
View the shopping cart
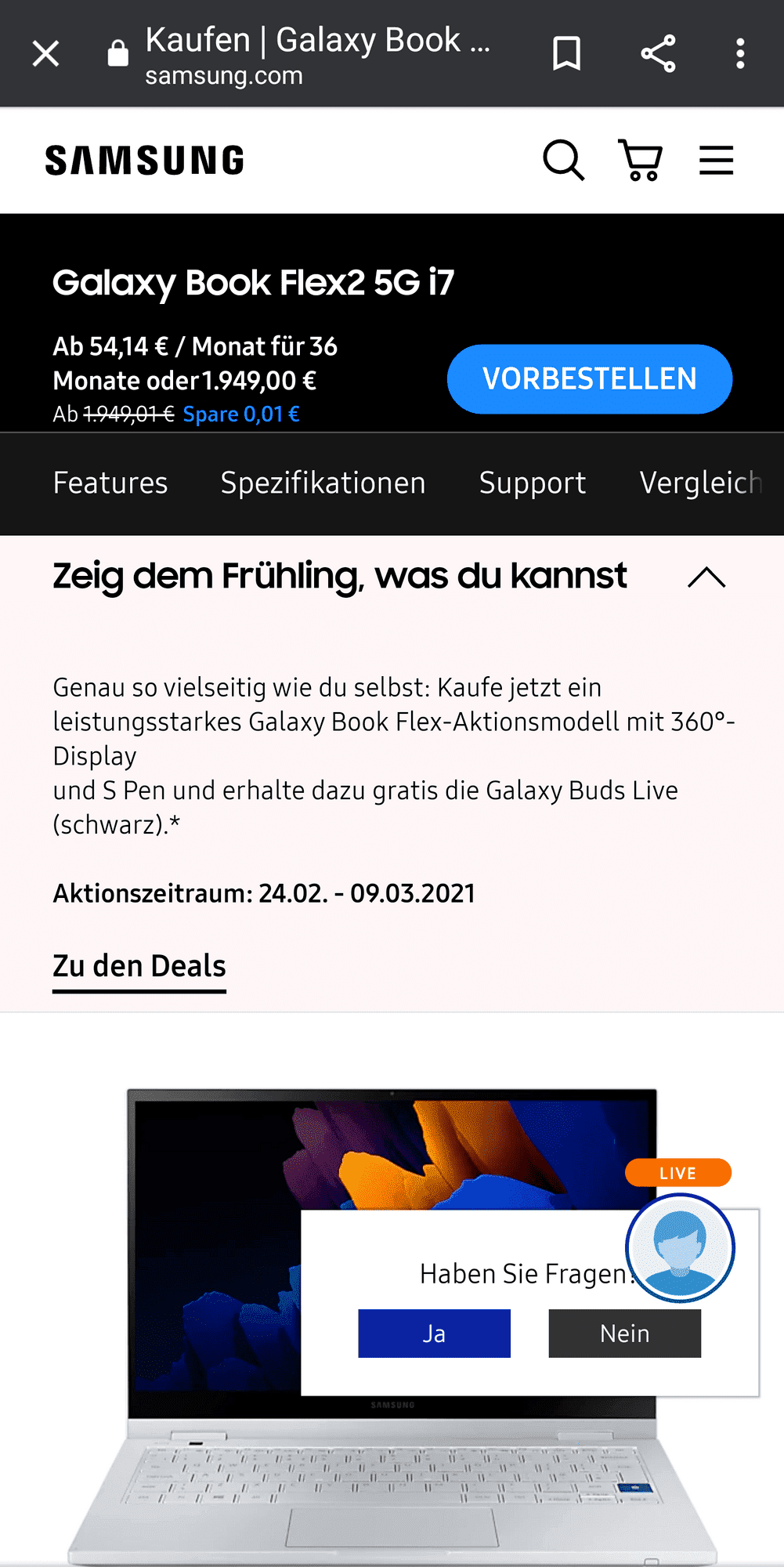(641, 161)
